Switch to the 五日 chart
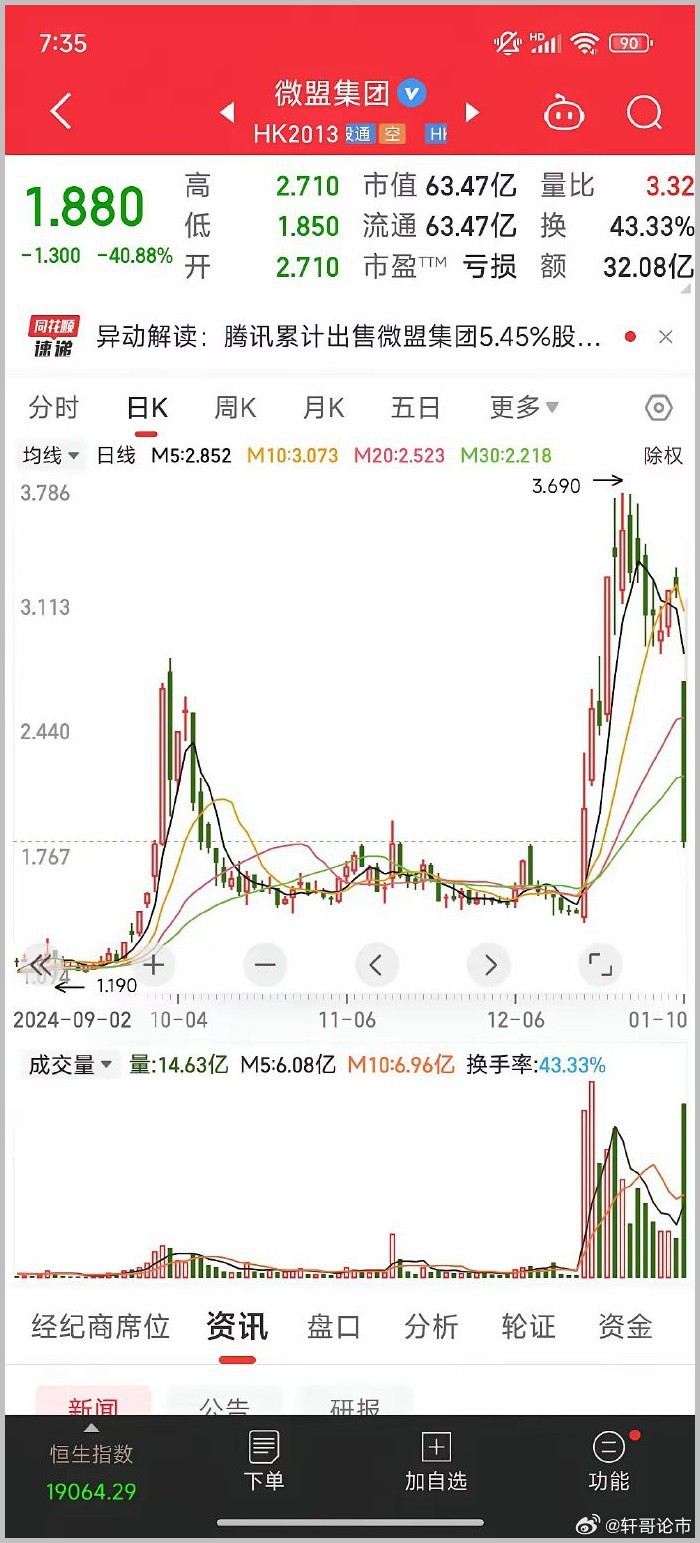The width and height of the screenshot is (700, 1543). [415, 408]
